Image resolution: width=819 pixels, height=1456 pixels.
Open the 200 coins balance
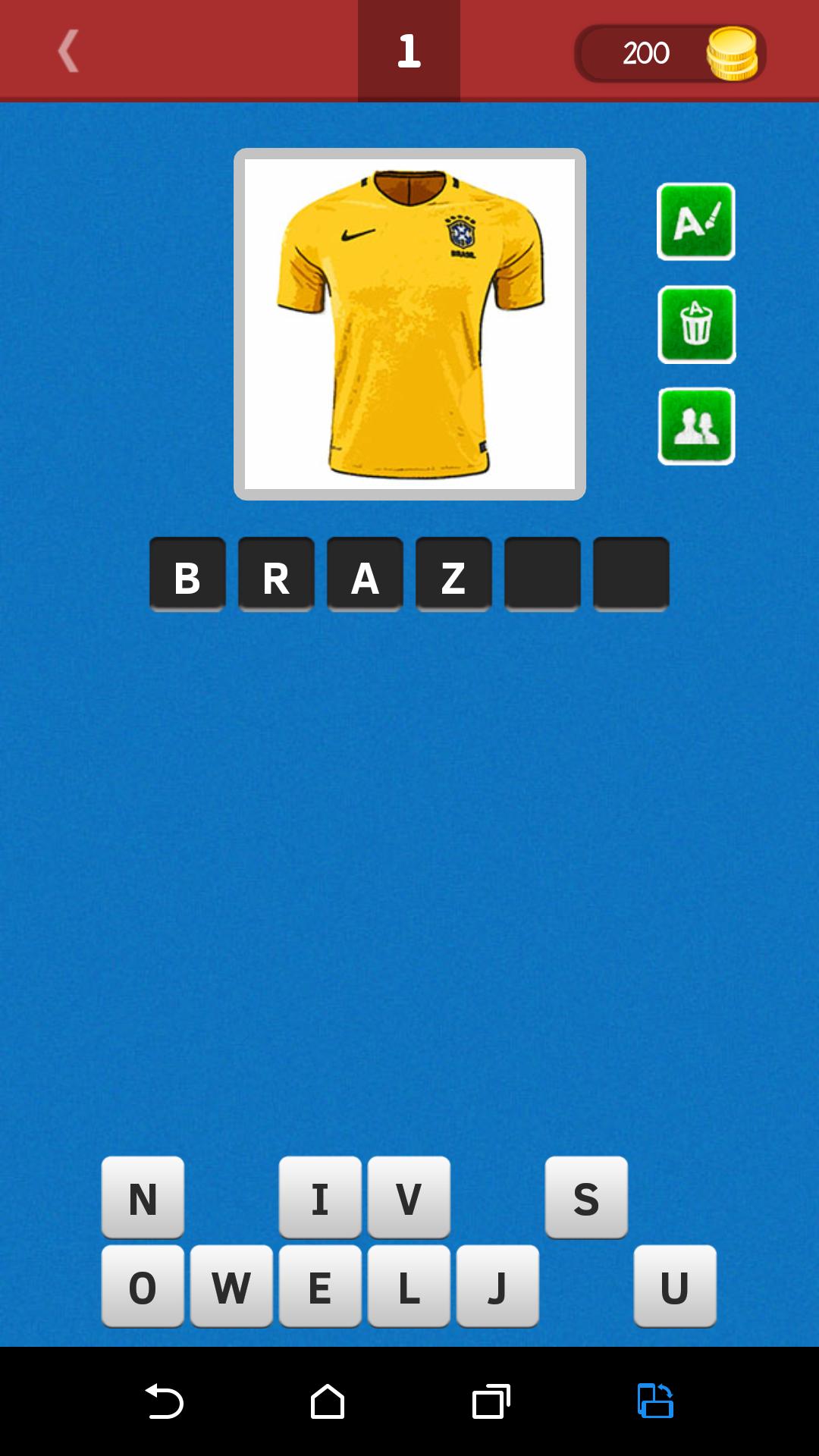[x=669, y=53]
